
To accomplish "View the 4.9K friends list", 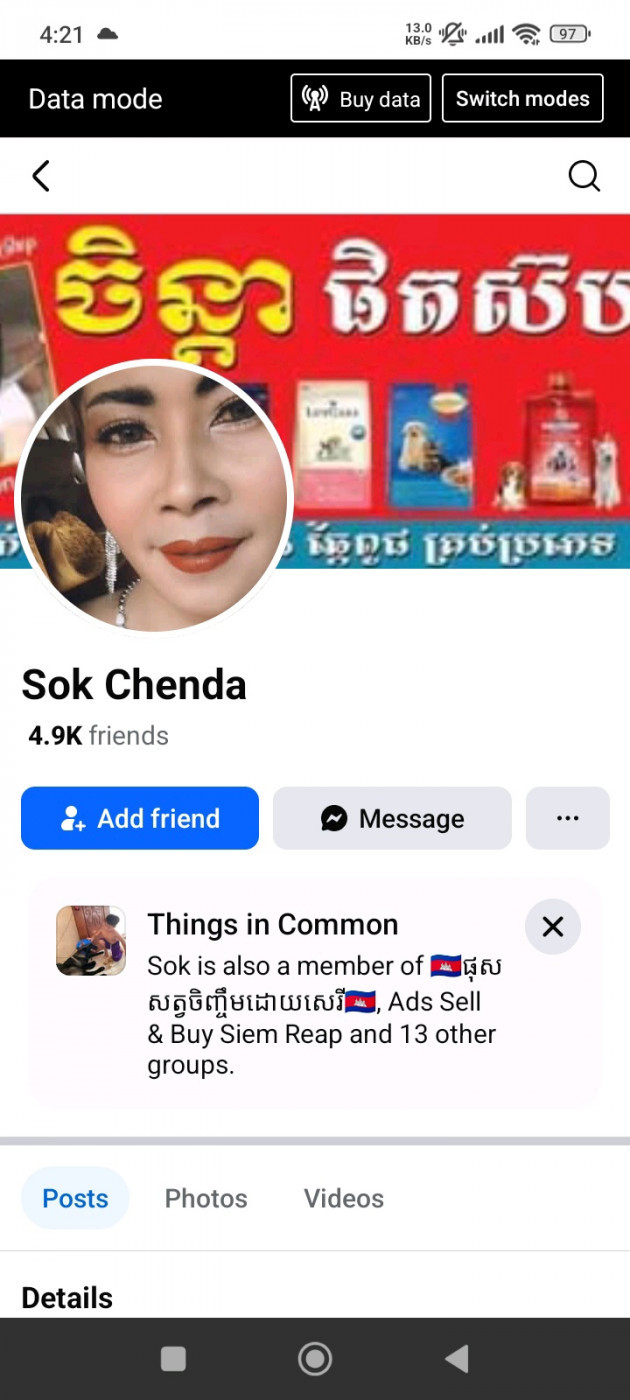I will (x=98, y=736).
